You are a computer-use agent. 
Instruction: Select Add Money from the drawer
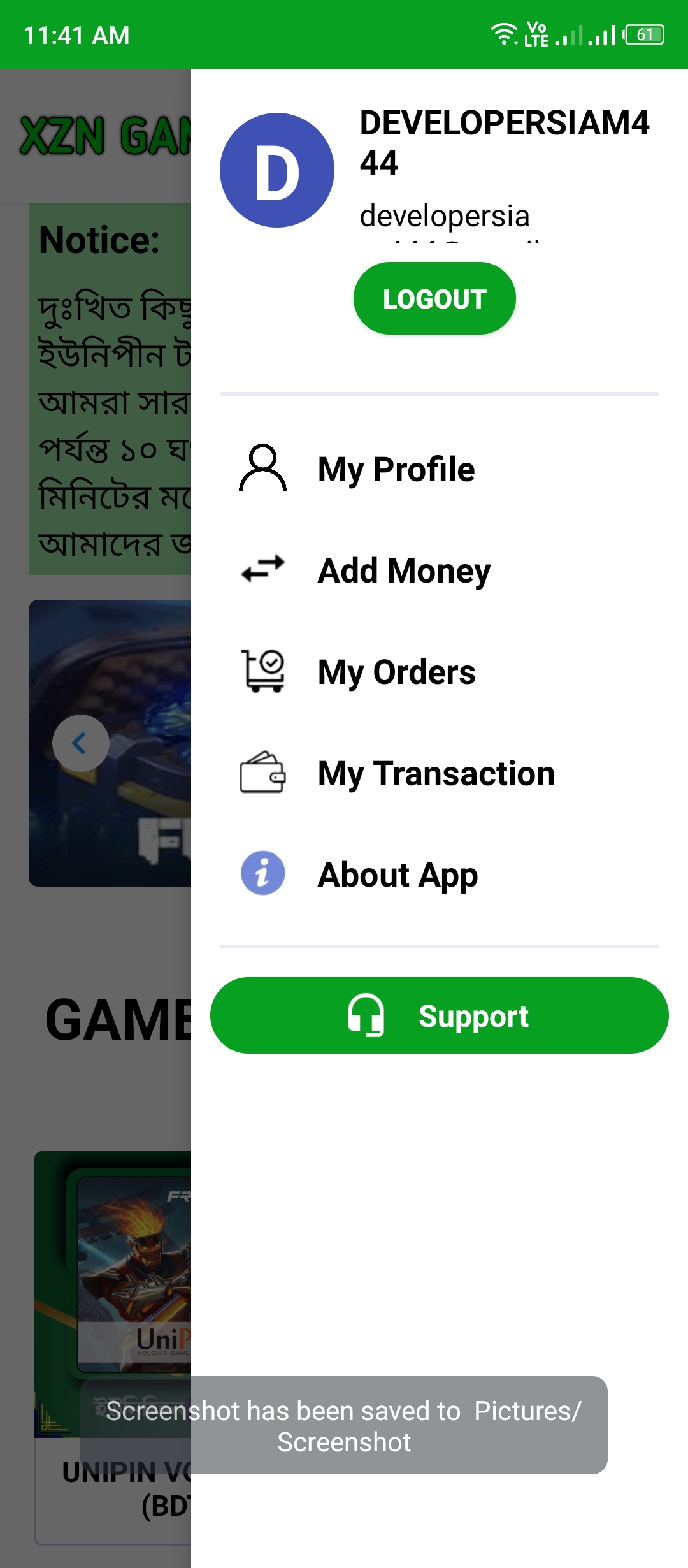(x=440, y=570)
